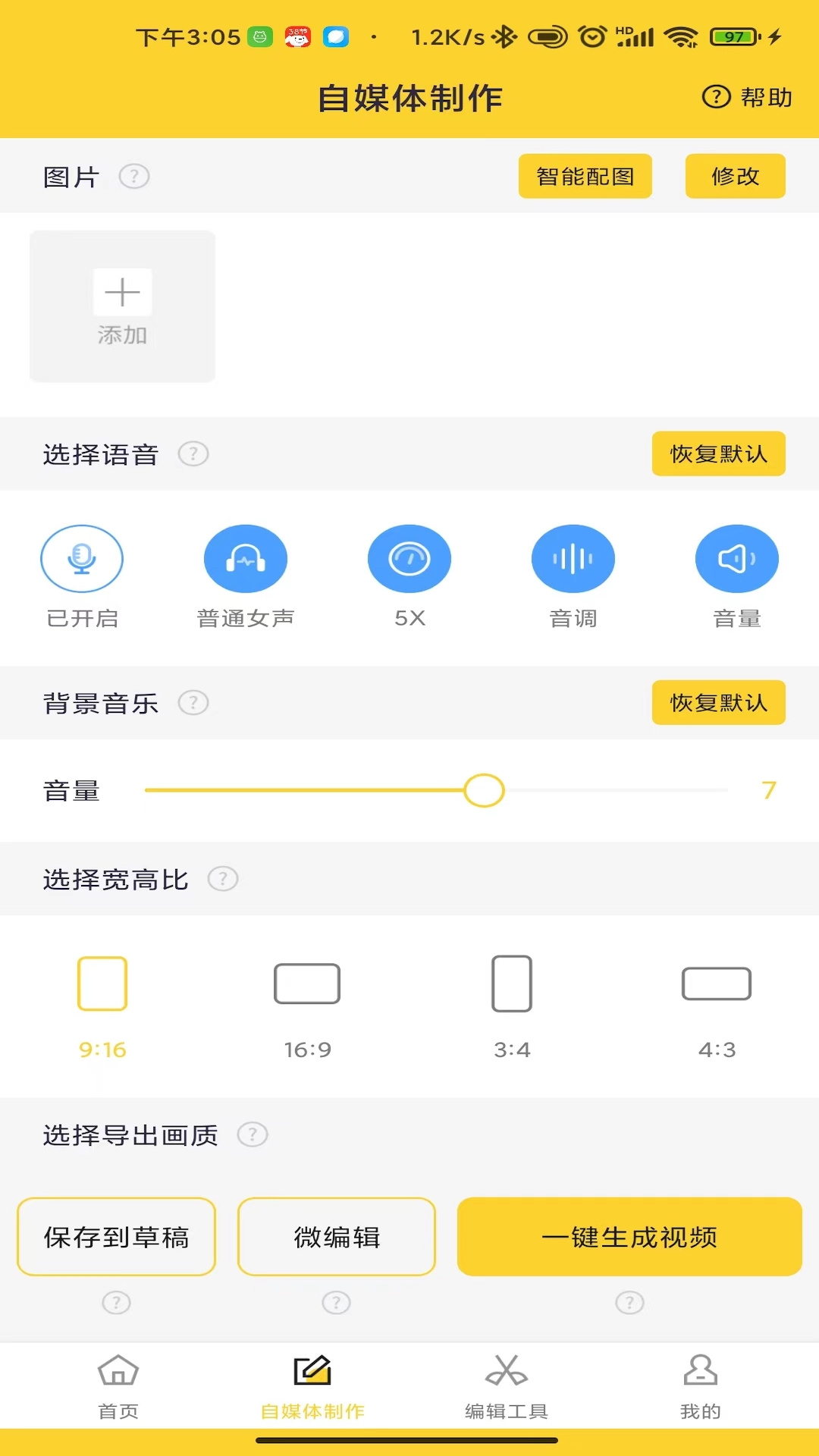
Task: Open the 5X speed setting
Action: [x=409, y=558]
